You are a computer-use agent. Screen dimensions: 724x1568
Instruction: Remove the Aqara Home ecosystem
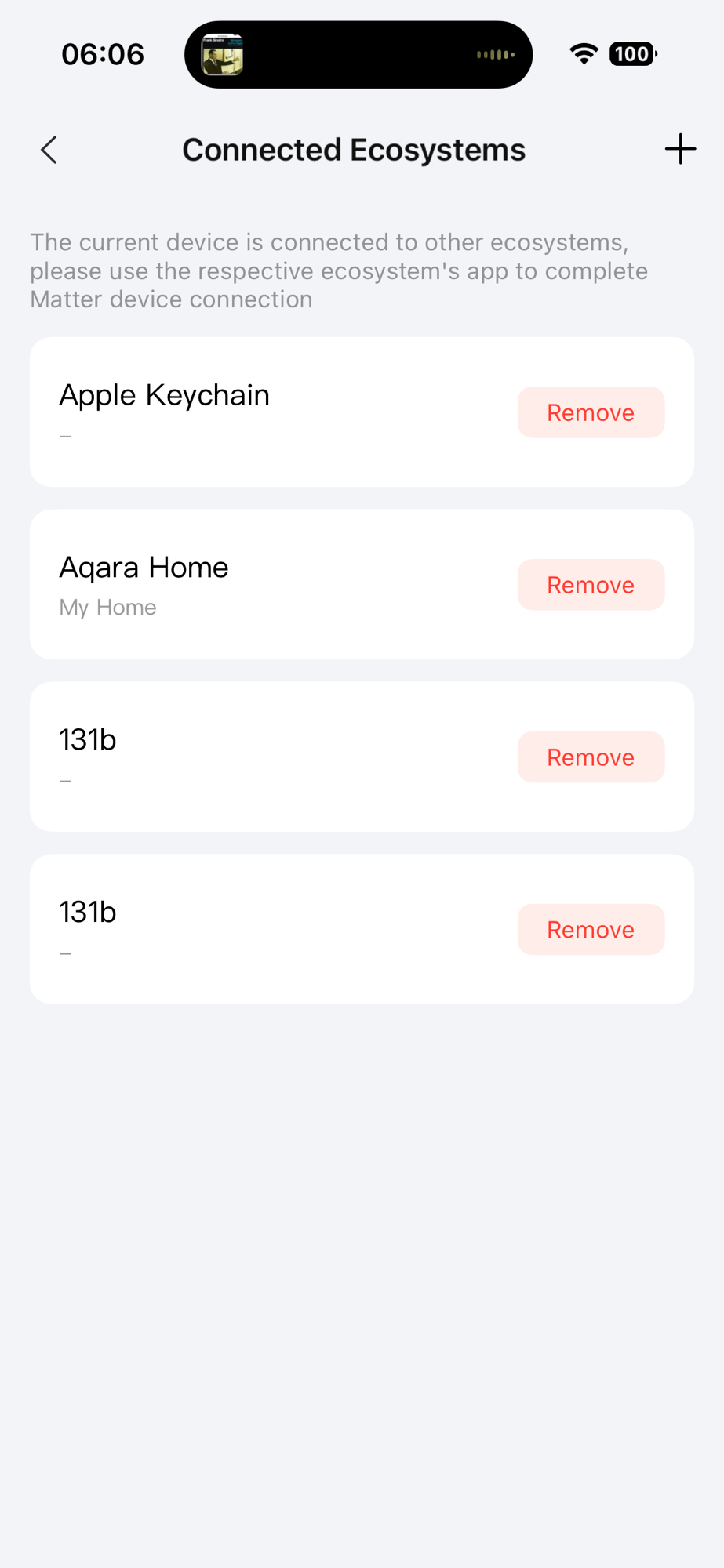click(591, 584)
